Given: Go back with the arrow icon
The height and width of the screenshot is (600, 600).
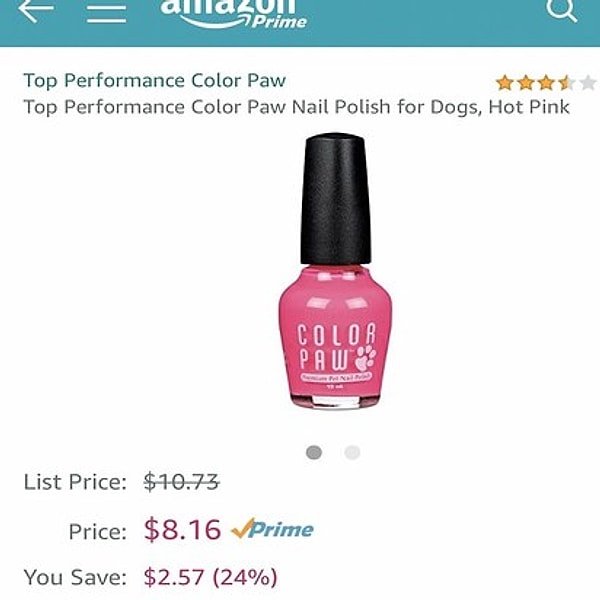Looking at the screenshot, I should 35,9.
